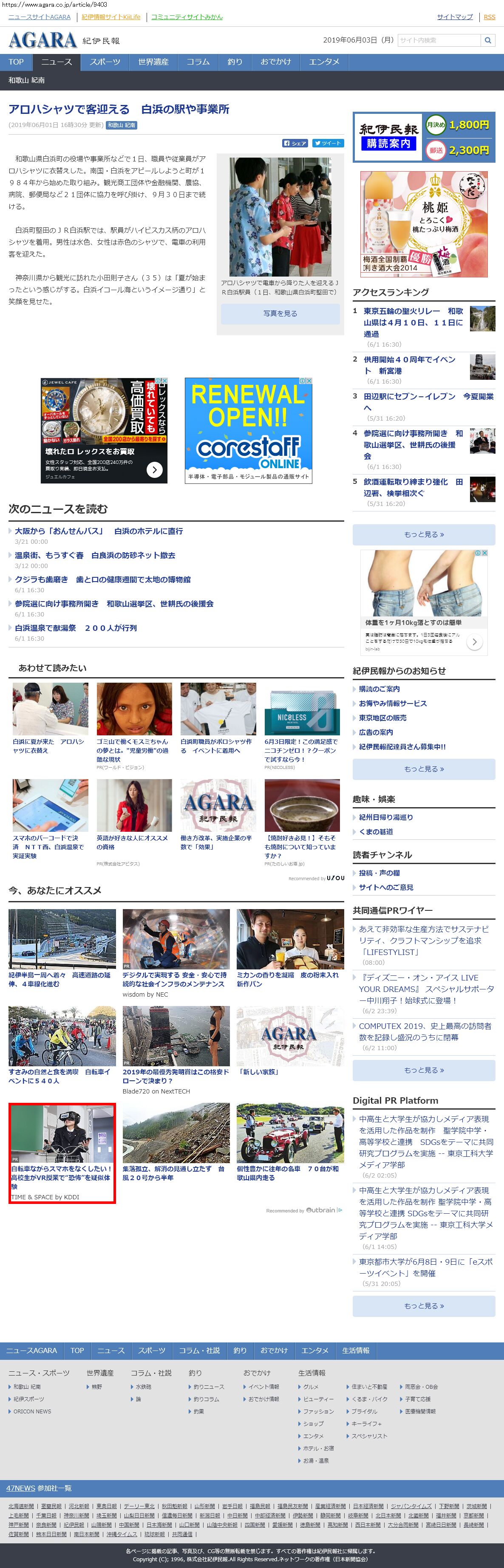The width and height of the screenshot is (504, 1568).
Task: Go to the エンタメ tab
Action: coord(324,62)
